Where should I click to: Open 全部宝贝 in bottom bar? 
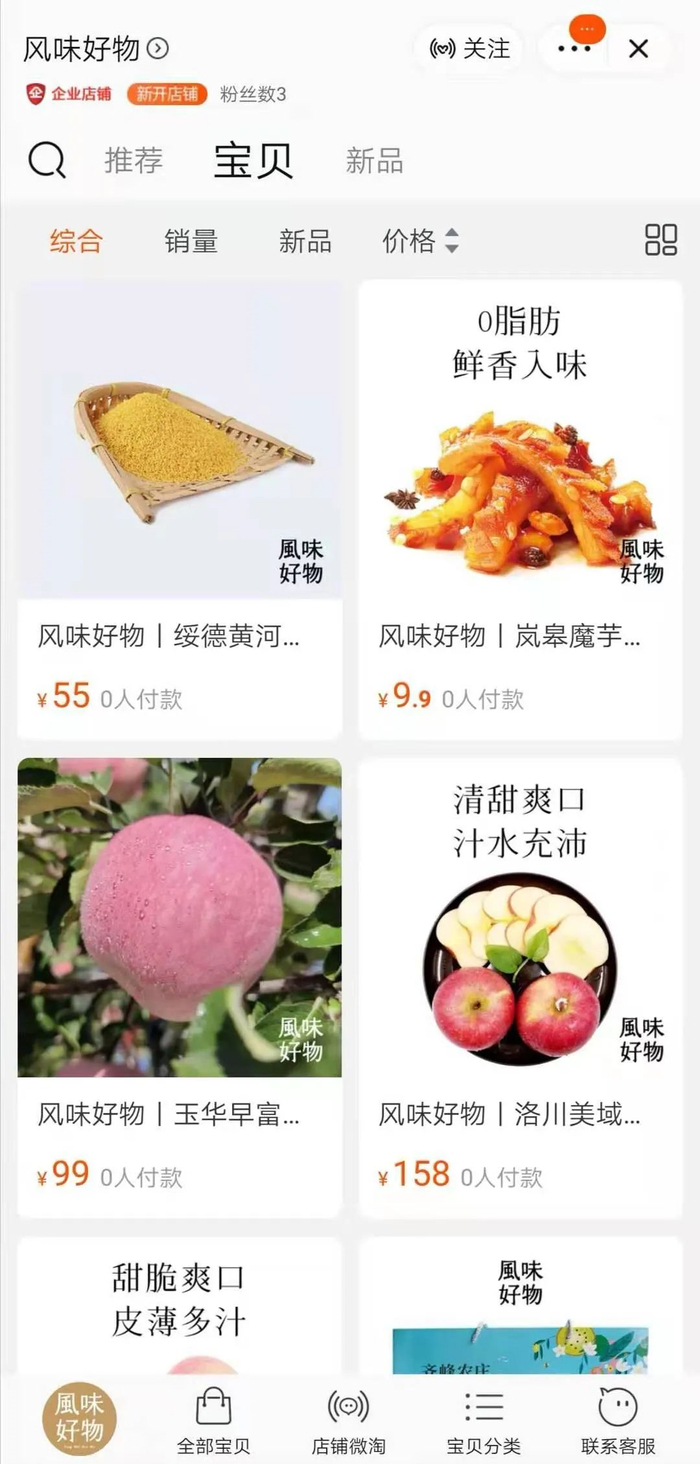[x=213, y=1420]
